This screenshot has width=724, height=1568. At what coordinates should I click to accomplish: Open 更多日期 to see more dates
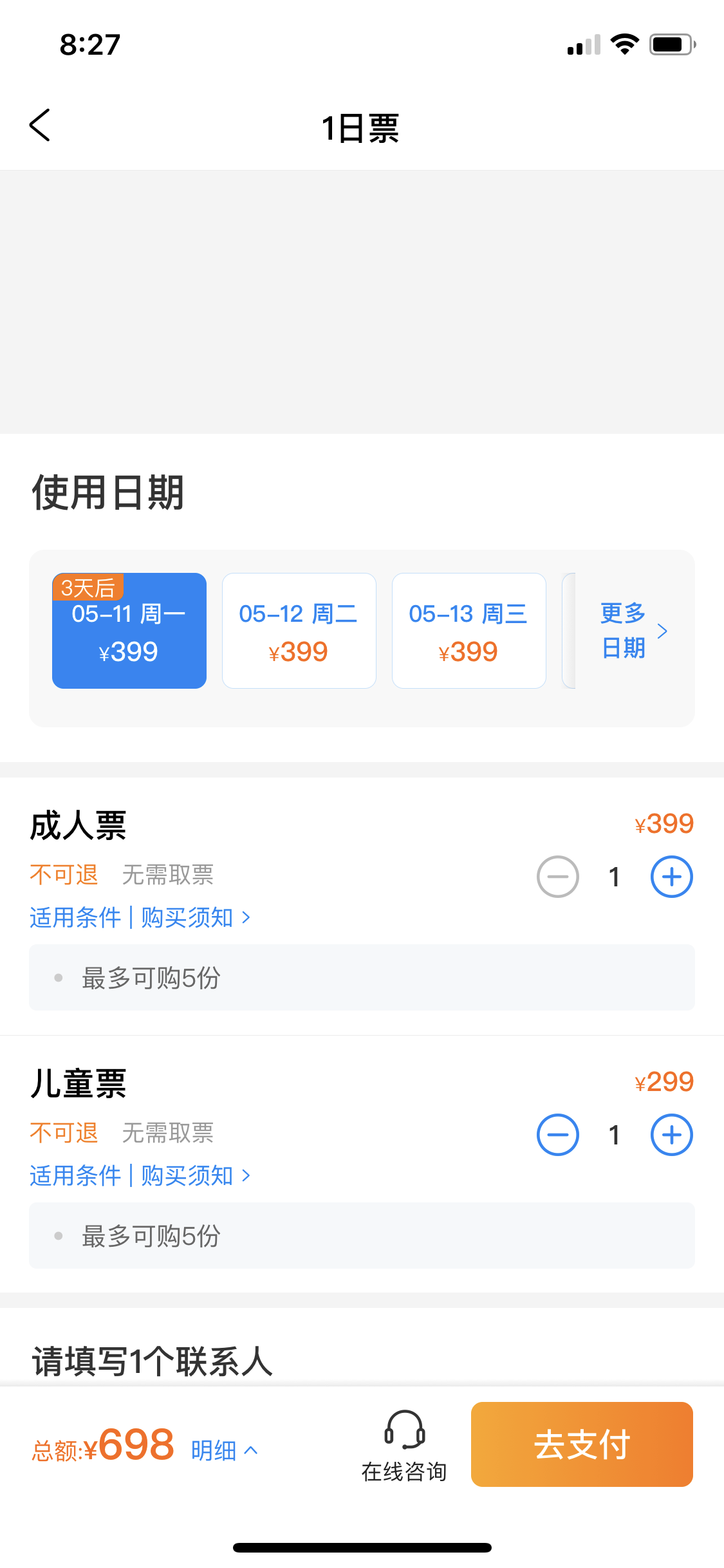[x=634, y=631]
